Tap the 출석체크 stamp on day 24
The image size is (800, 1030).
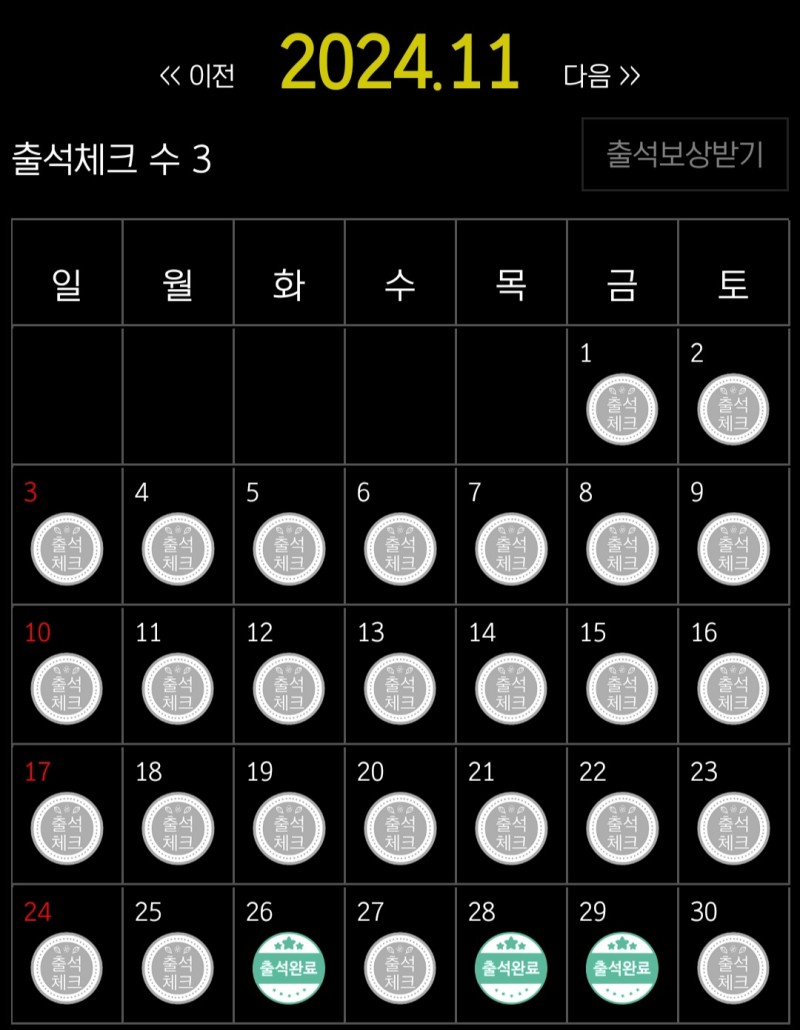click(x=67, y=970)
